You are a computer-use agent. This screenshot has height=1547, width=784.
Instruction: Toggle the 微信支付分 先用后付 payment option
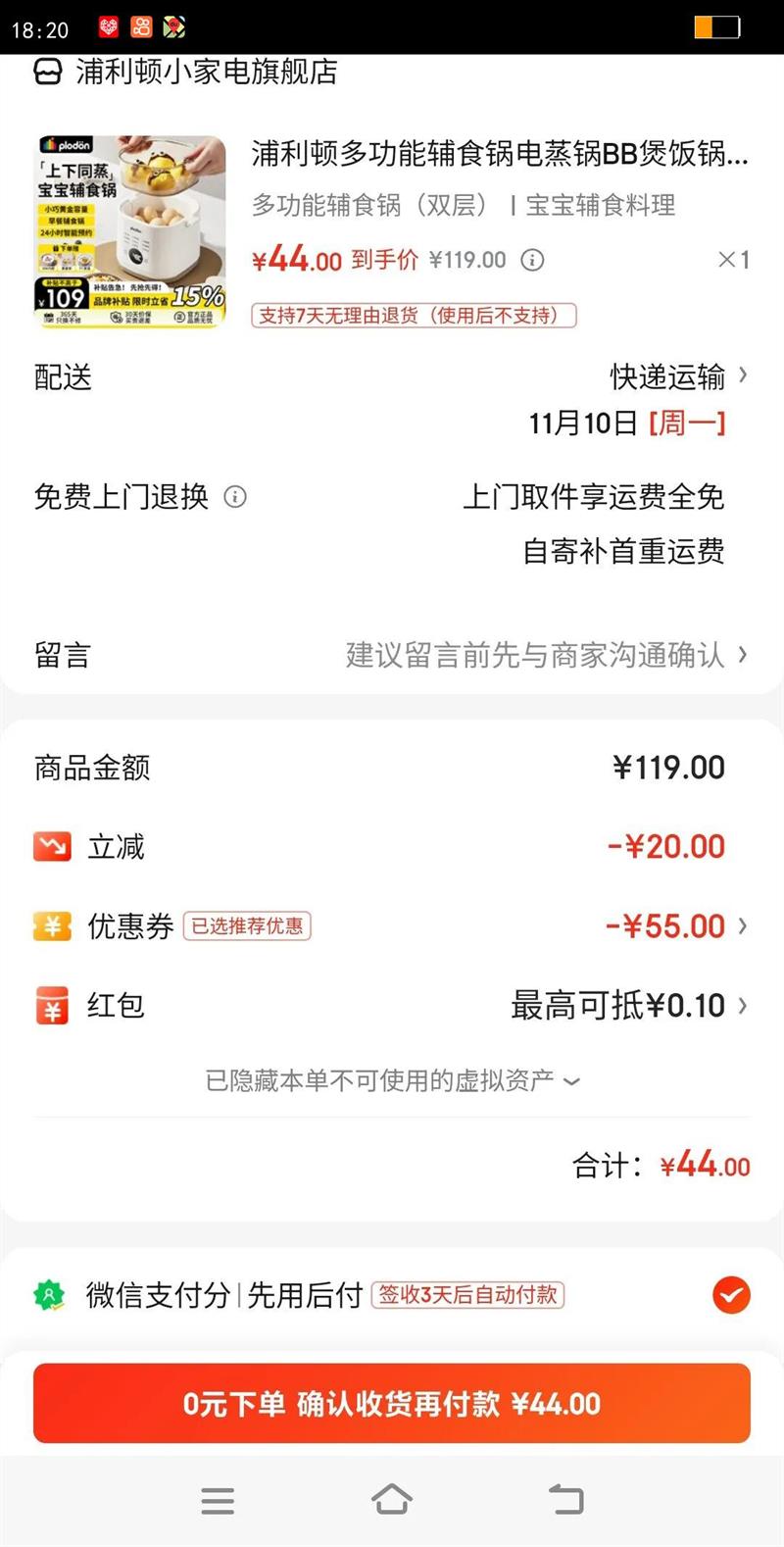[x=731, y=1295]
